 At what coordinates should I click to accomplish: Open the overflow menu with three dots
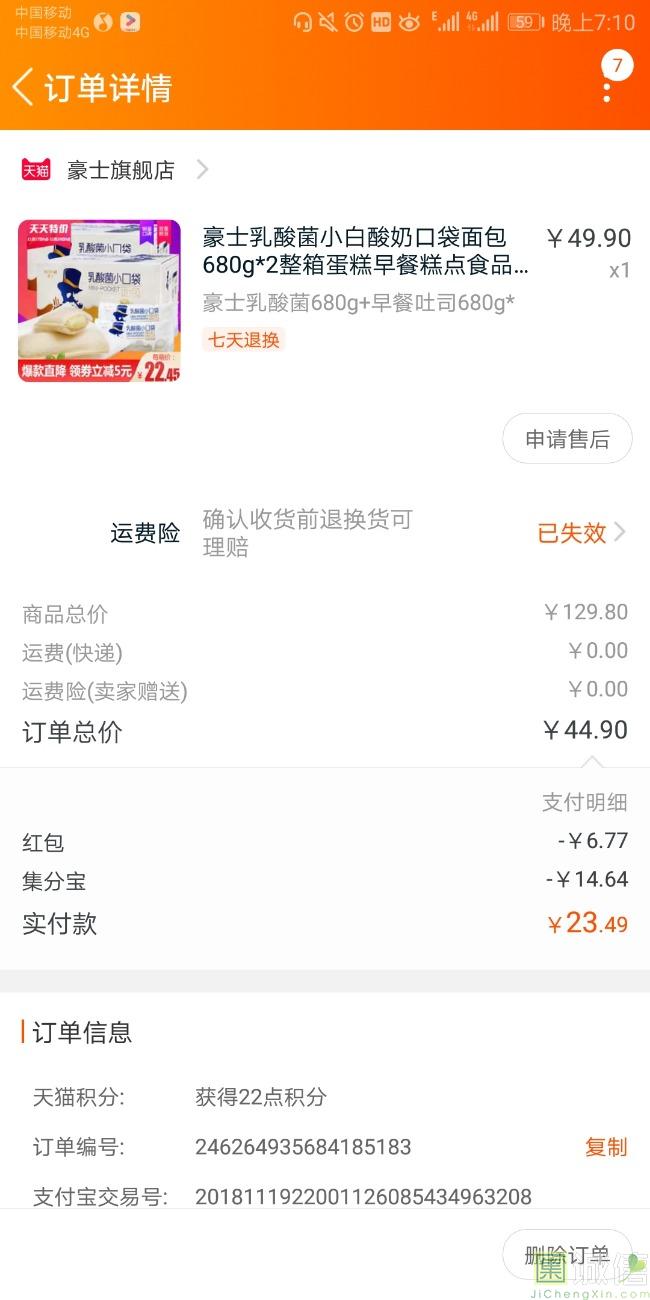(x=607, y=90)
